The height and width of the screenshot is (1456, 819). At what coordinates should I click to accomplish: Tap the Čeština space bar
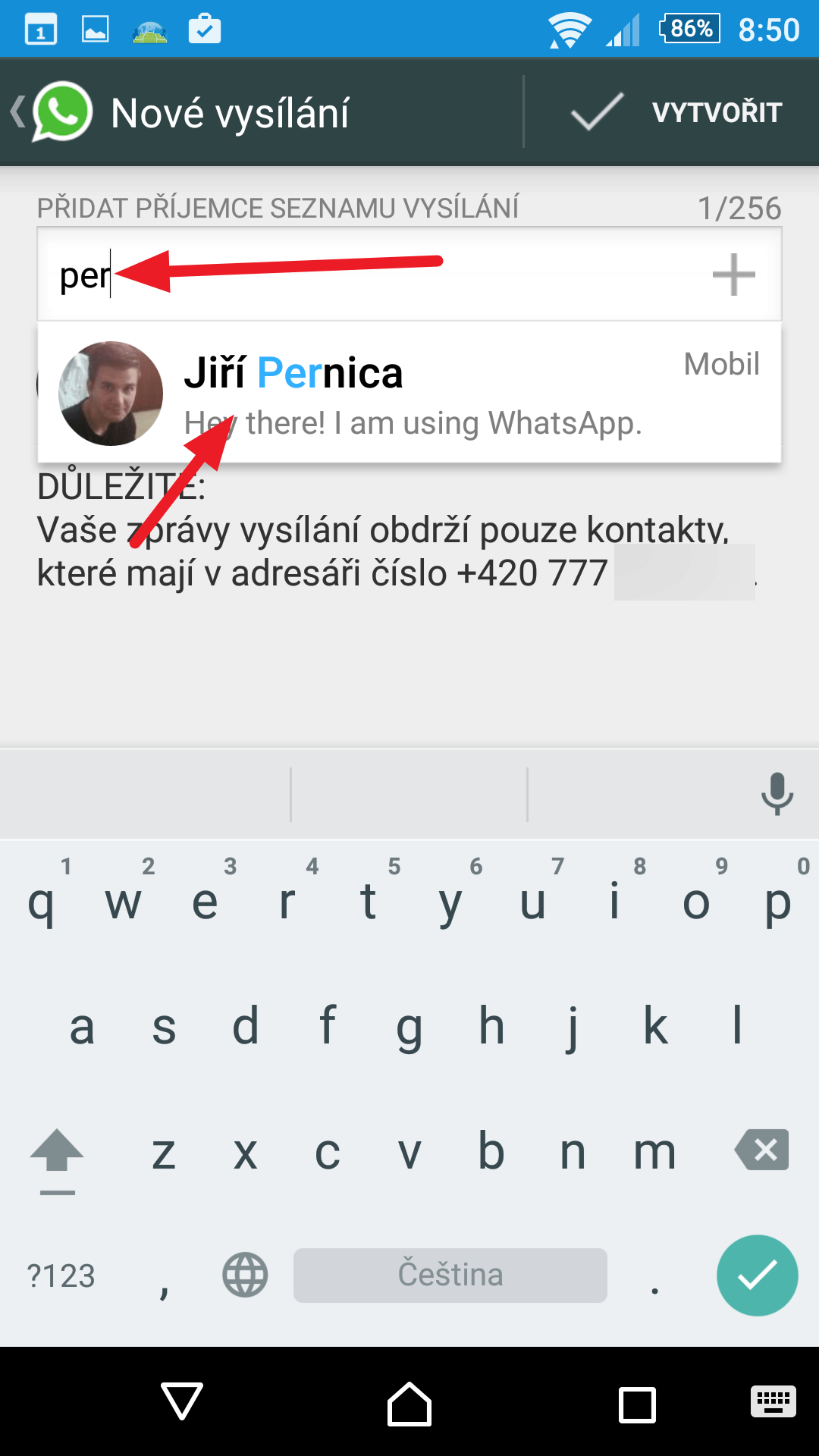point(450,1275)
